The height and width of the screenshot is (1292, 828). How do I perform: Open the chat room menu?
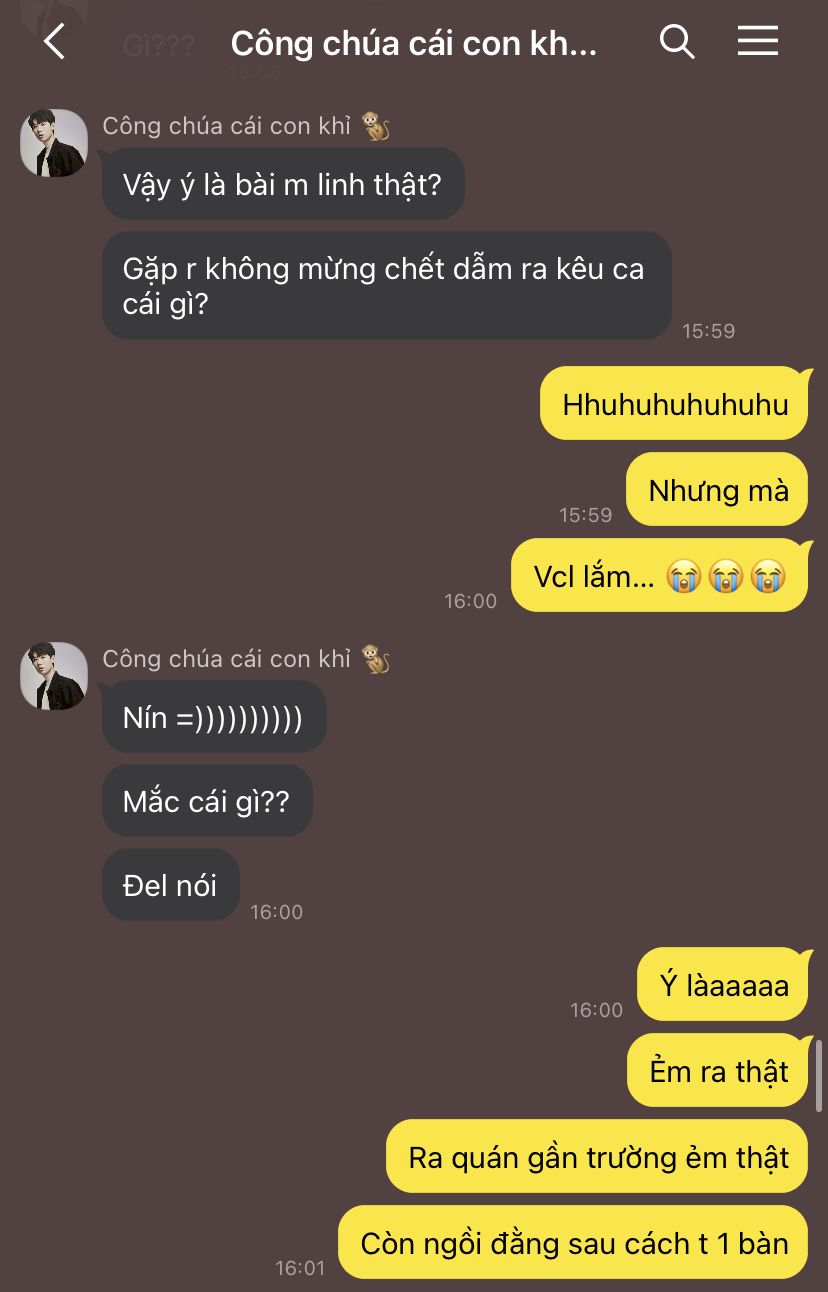pos(757,41)
